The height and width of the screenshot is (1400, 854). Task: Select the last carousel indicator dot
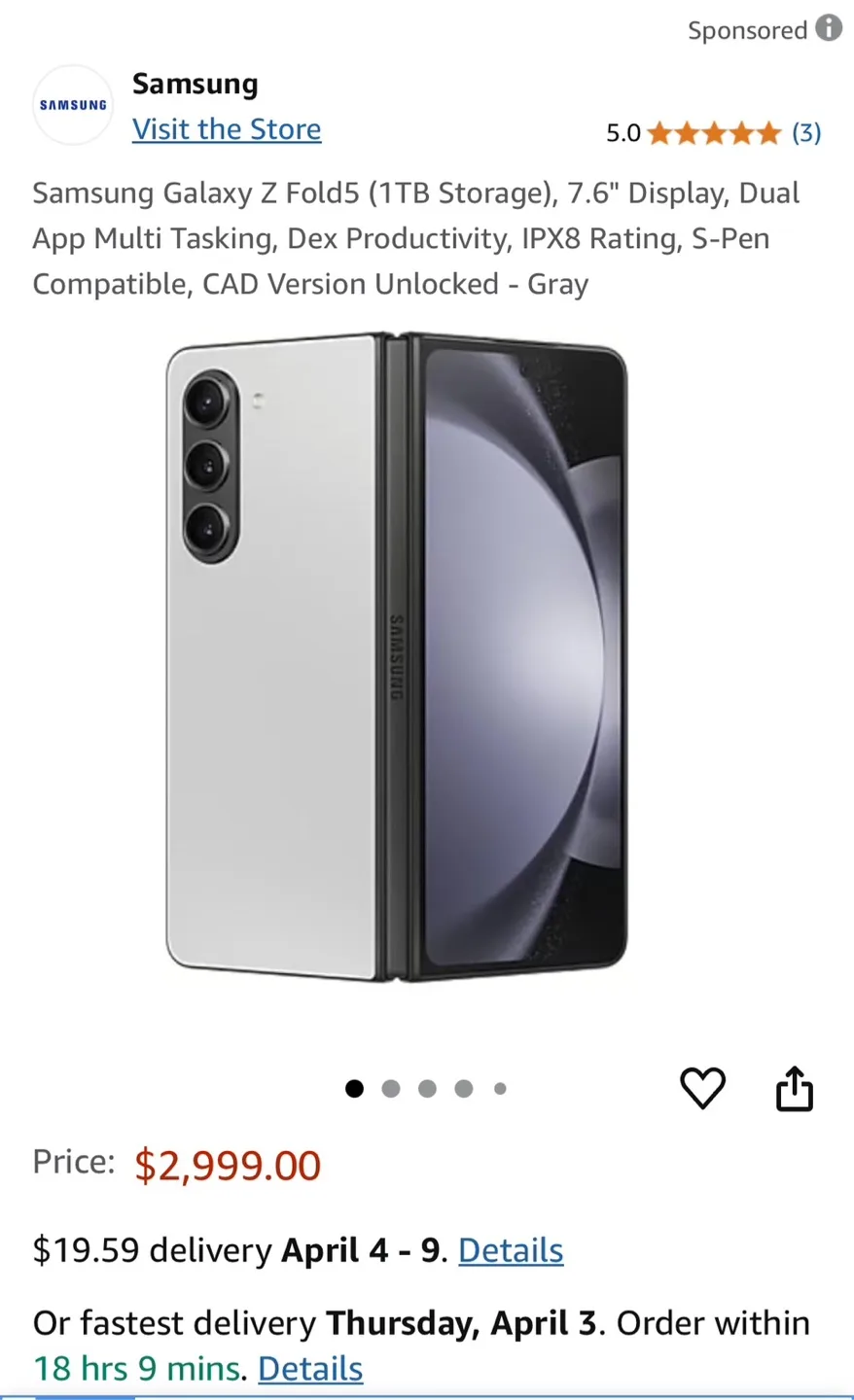pos(500,1089)
